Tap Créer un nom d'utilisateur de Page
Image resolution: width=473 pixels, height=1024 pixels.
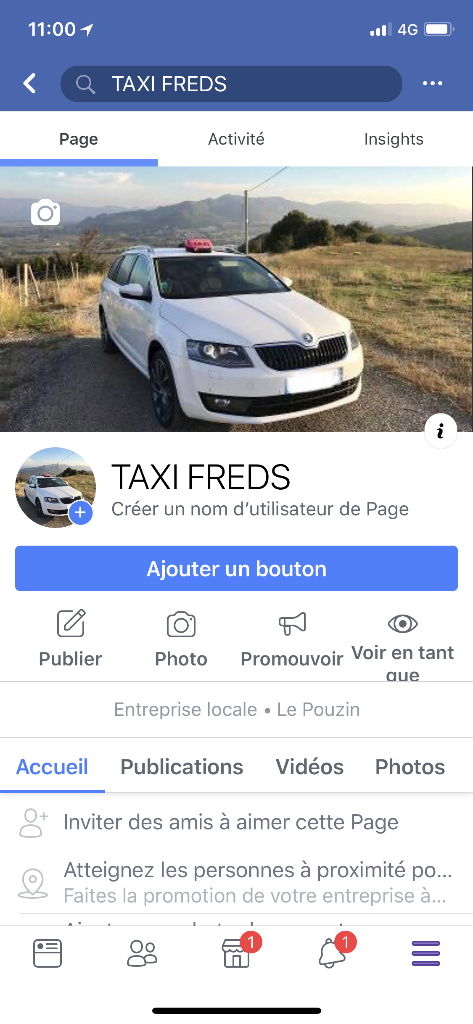point(260,509)
